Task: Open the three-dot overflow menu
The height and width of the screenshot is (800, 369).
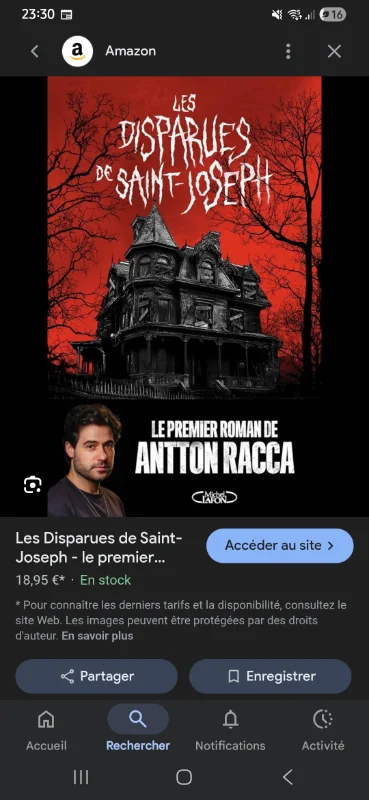Action: click(x=288, y=51)
